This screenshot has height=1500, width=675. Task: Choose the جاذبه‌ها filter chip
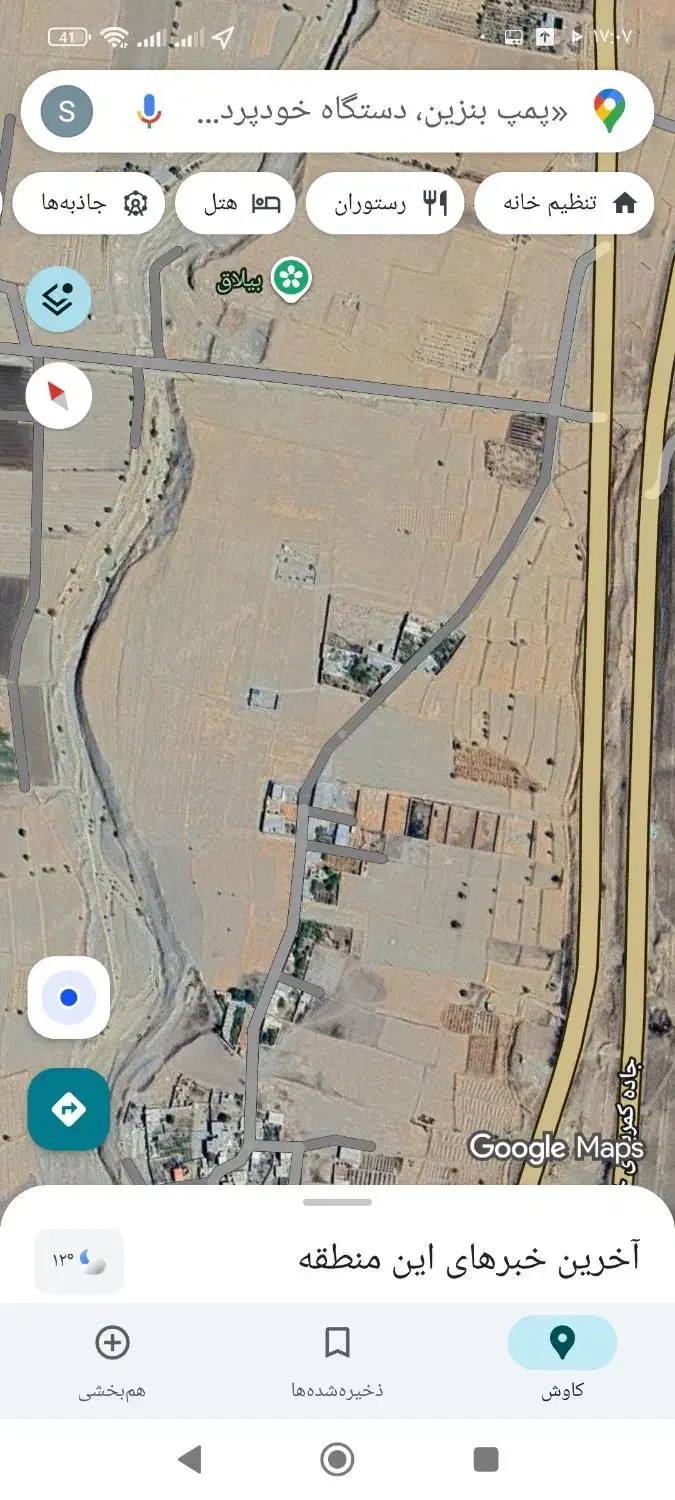pos(89,203)
